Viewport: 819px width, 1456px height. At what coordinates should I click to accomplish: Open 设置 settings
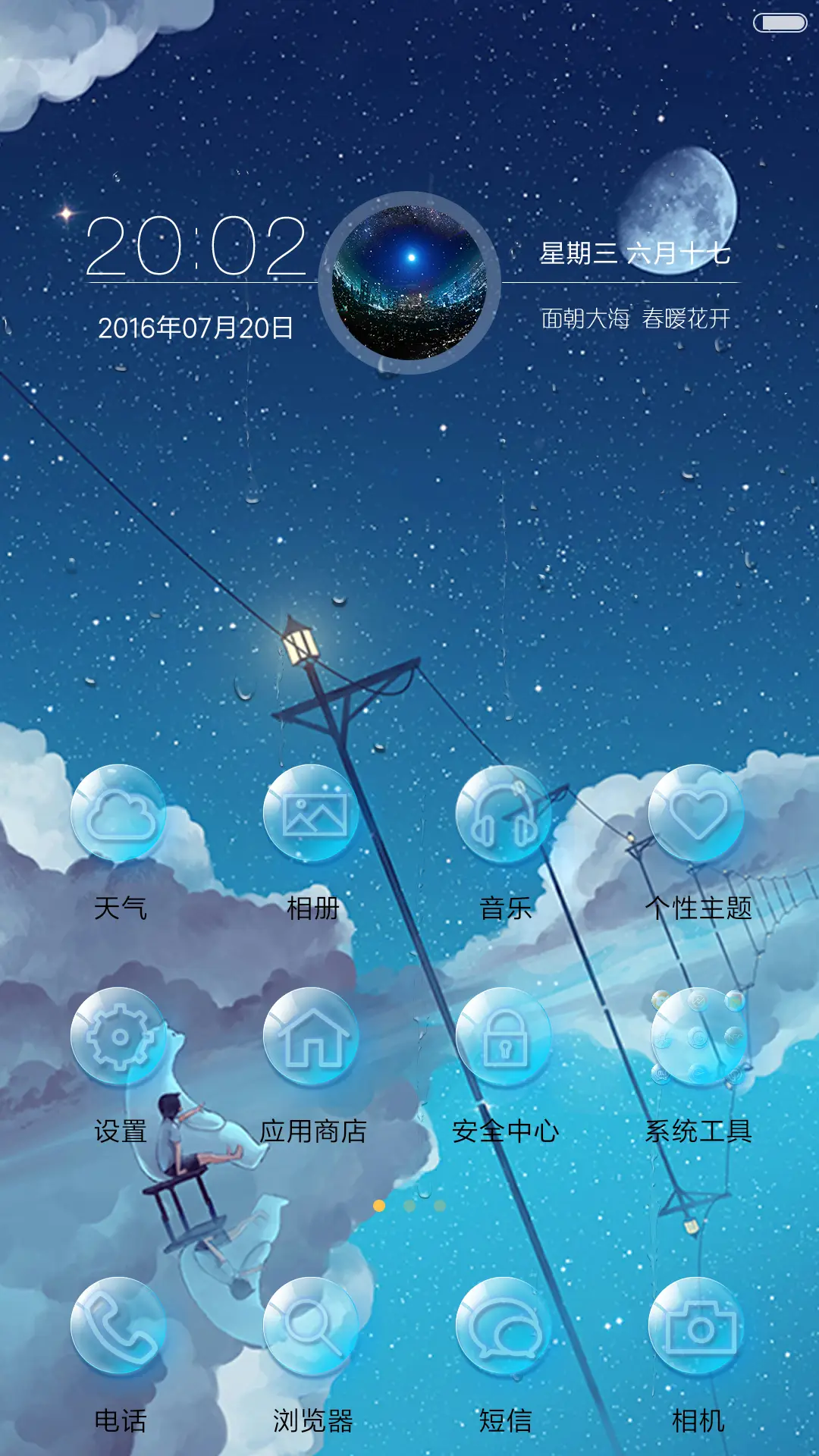point(119,1037)
